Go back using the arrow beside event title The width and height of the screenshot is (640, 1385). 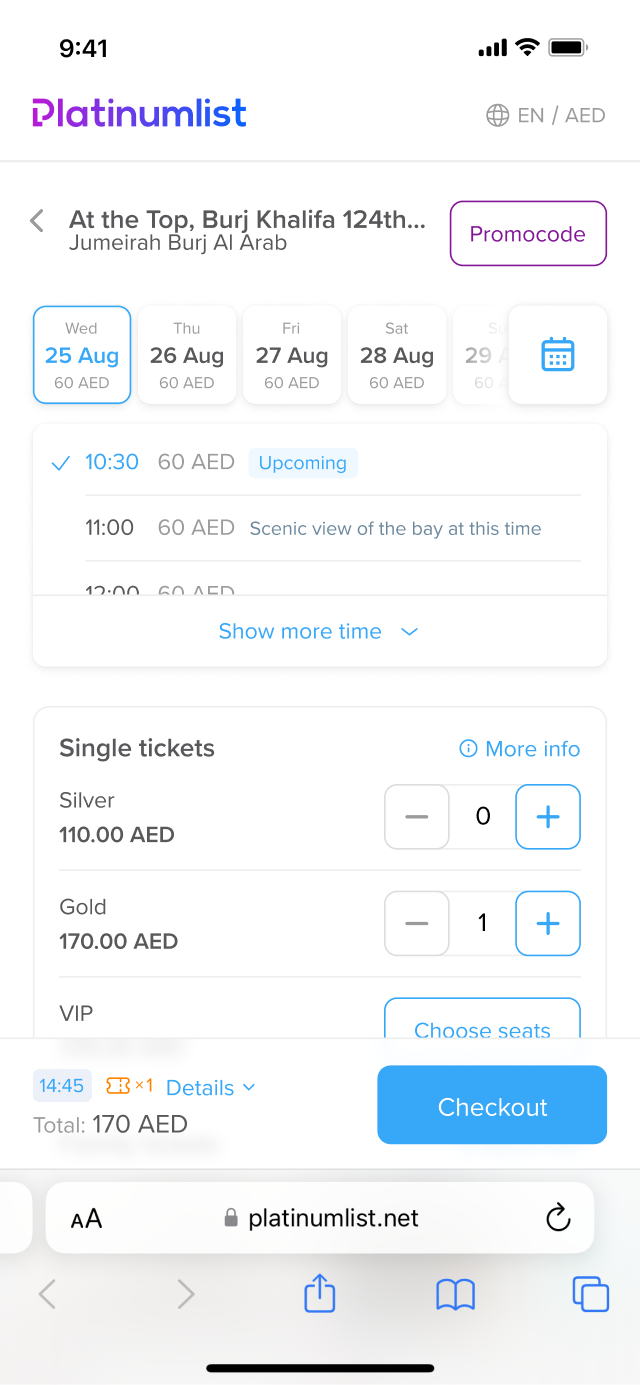click(37, 221)
